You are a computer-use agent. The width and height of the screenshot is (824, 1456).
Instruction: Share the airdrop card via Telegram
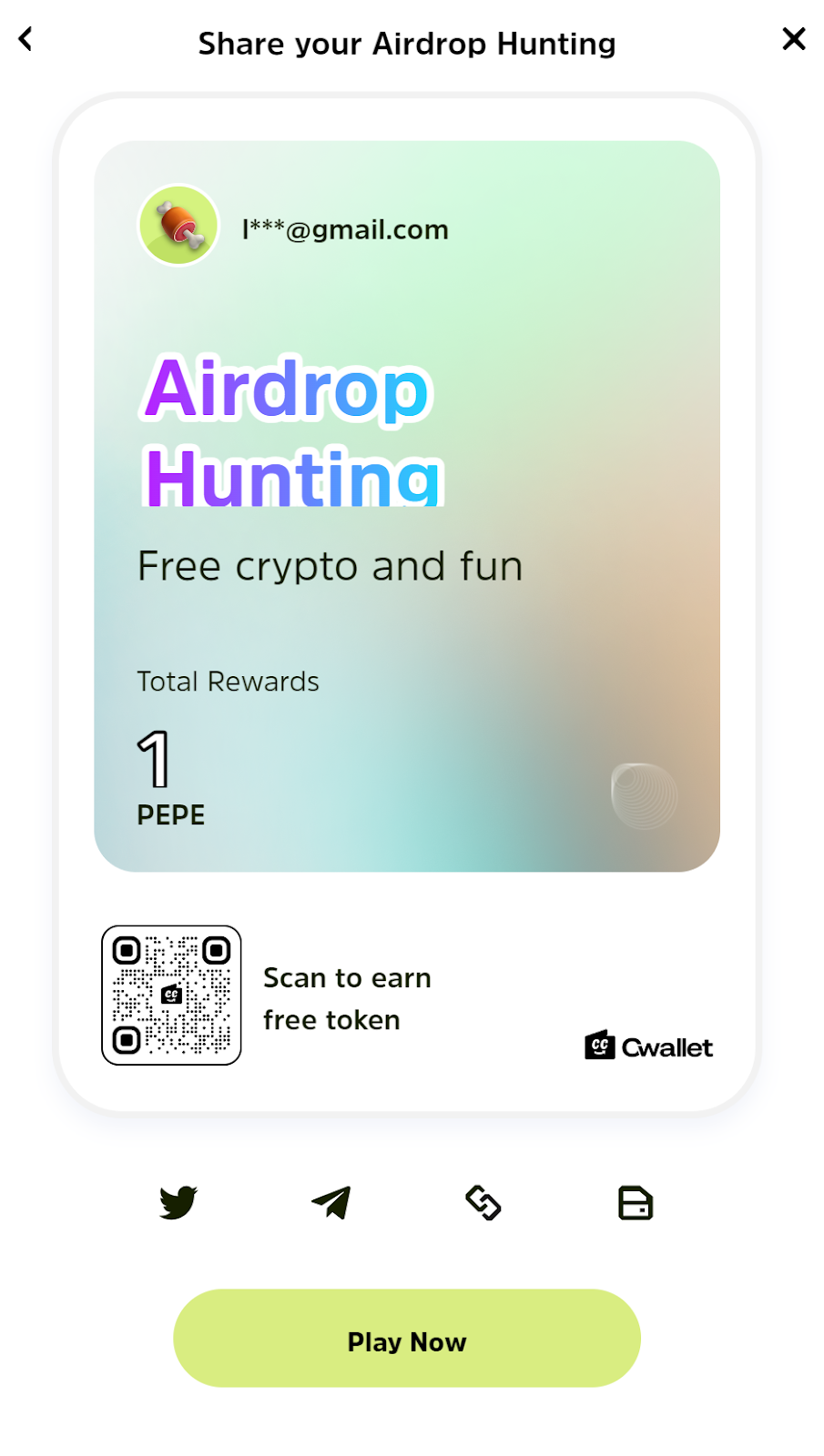pos(331,1203)
